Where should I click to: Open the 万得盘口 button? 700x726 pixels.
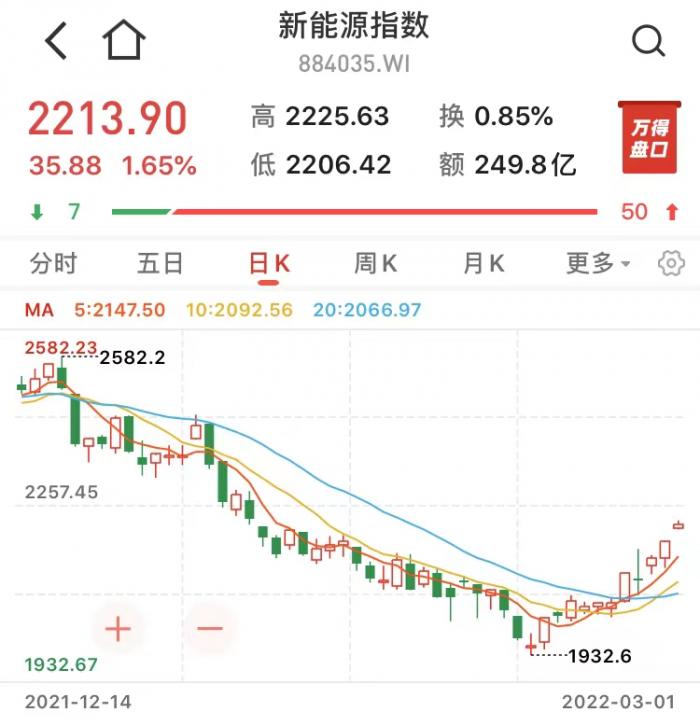(x=649, y=139)
